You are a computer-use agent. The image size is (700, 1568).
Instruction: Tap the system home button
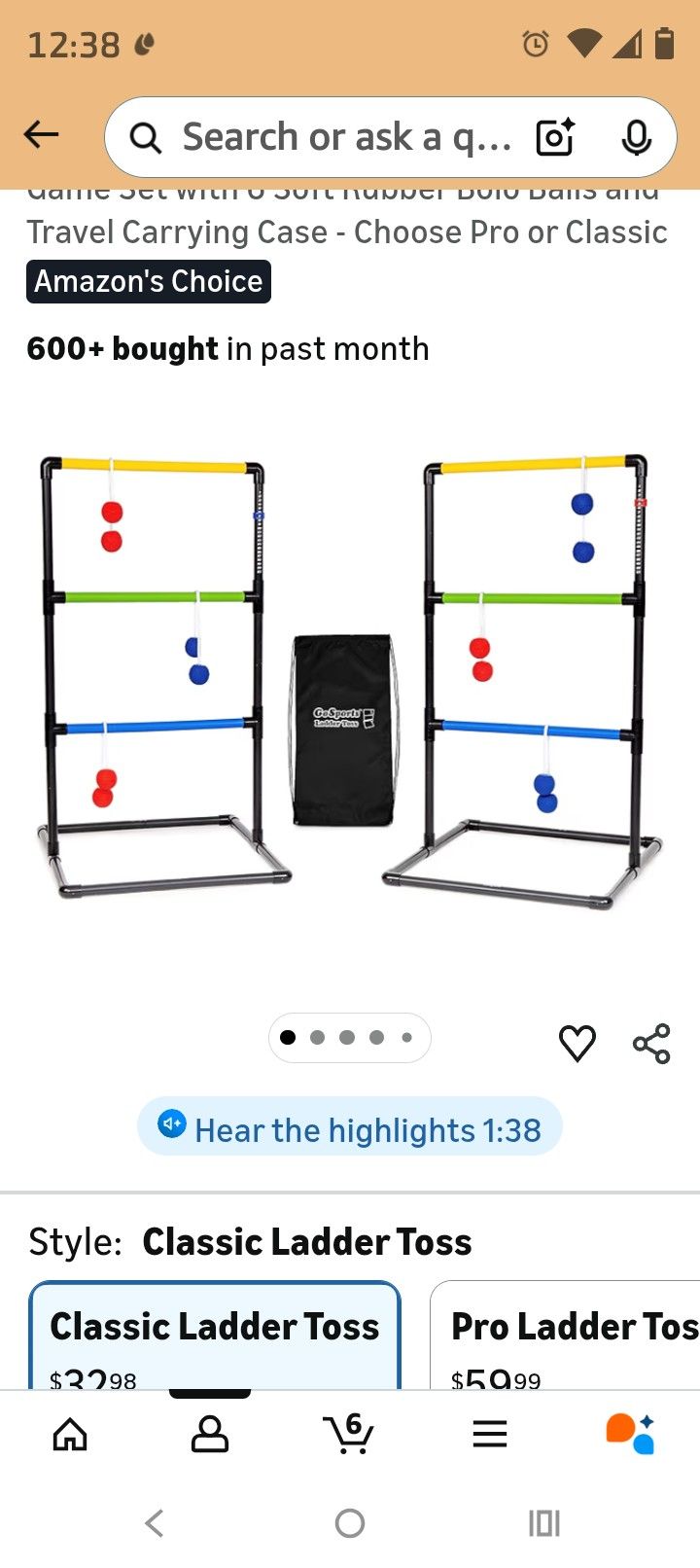[x=350, y=1522]
